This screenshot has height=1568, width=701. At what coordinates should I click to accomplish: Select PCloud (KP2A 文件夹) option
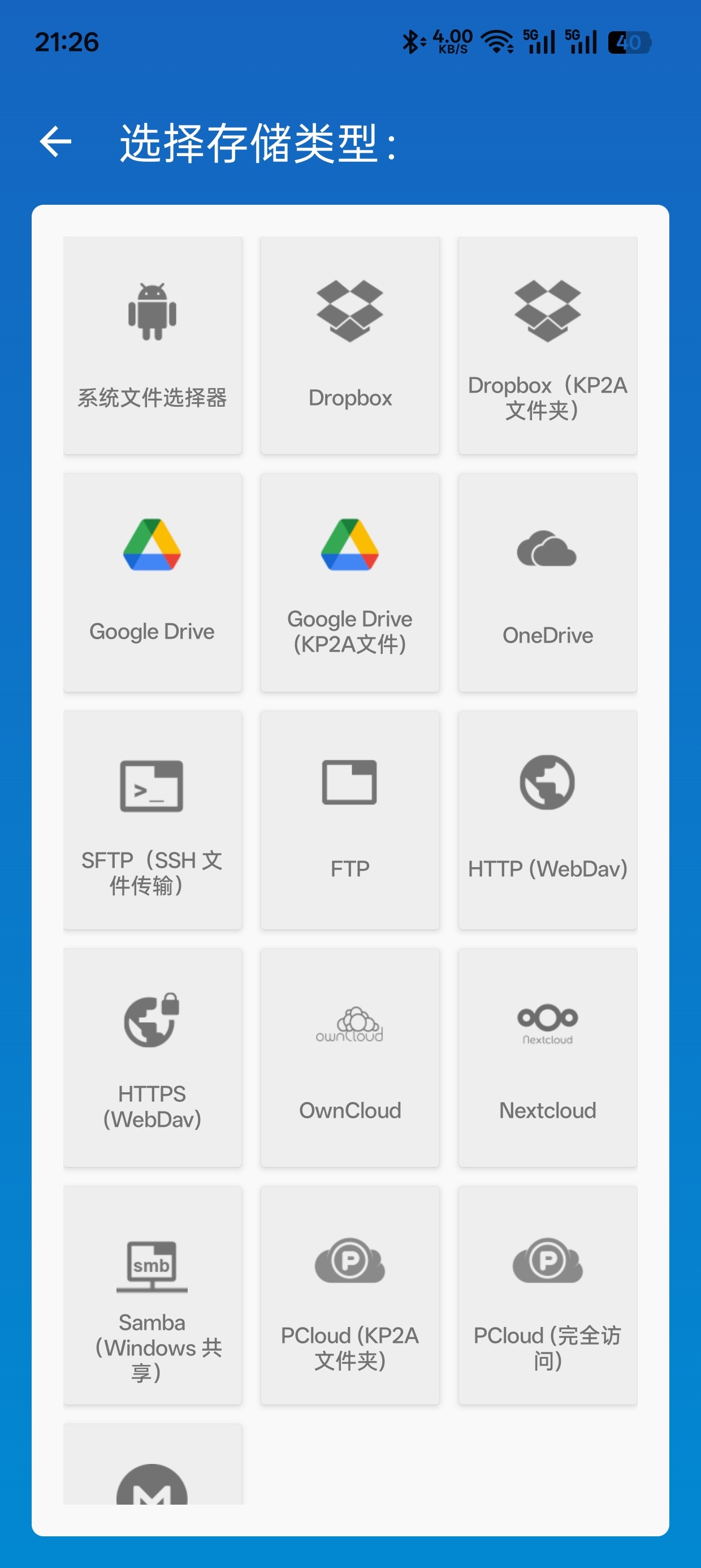pyautogui.click(x=350, y=1296)
